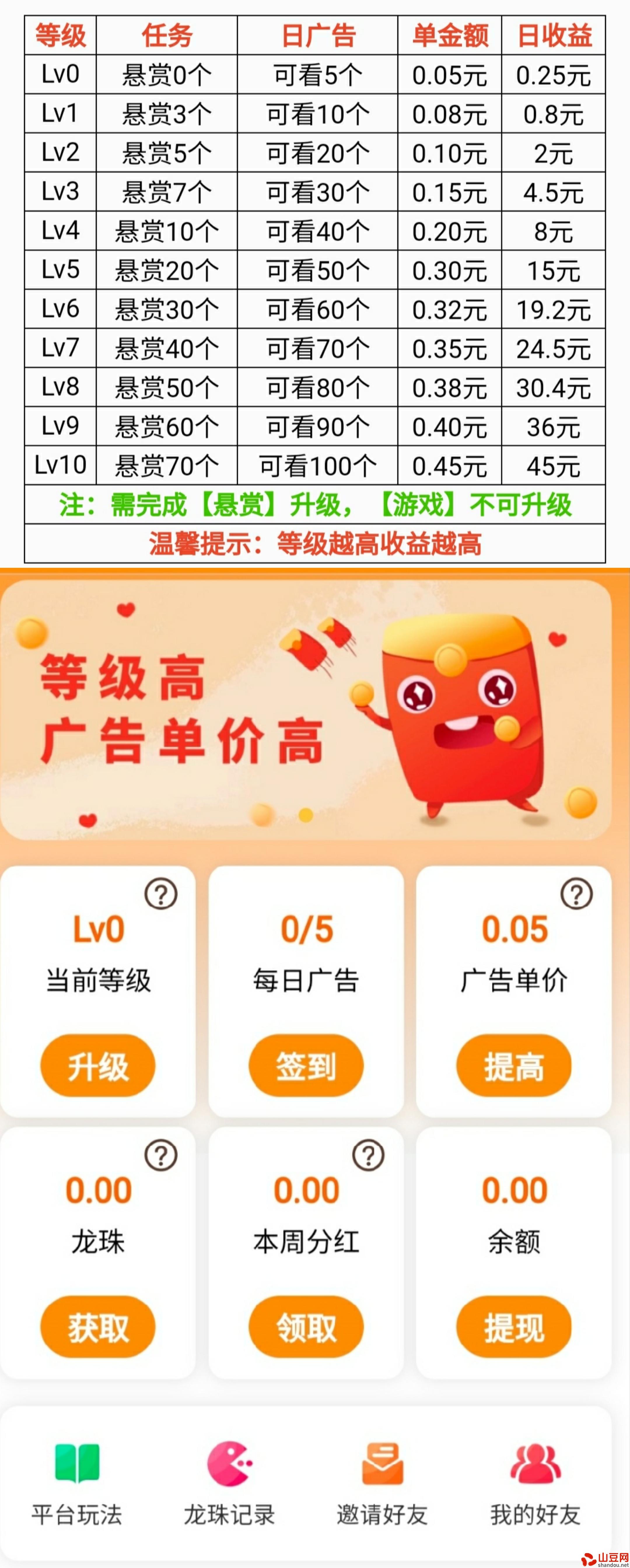The width and height of the screenshot is (630, 1568).
Task: Tap 提现 under 余额
Action: 514,1327
